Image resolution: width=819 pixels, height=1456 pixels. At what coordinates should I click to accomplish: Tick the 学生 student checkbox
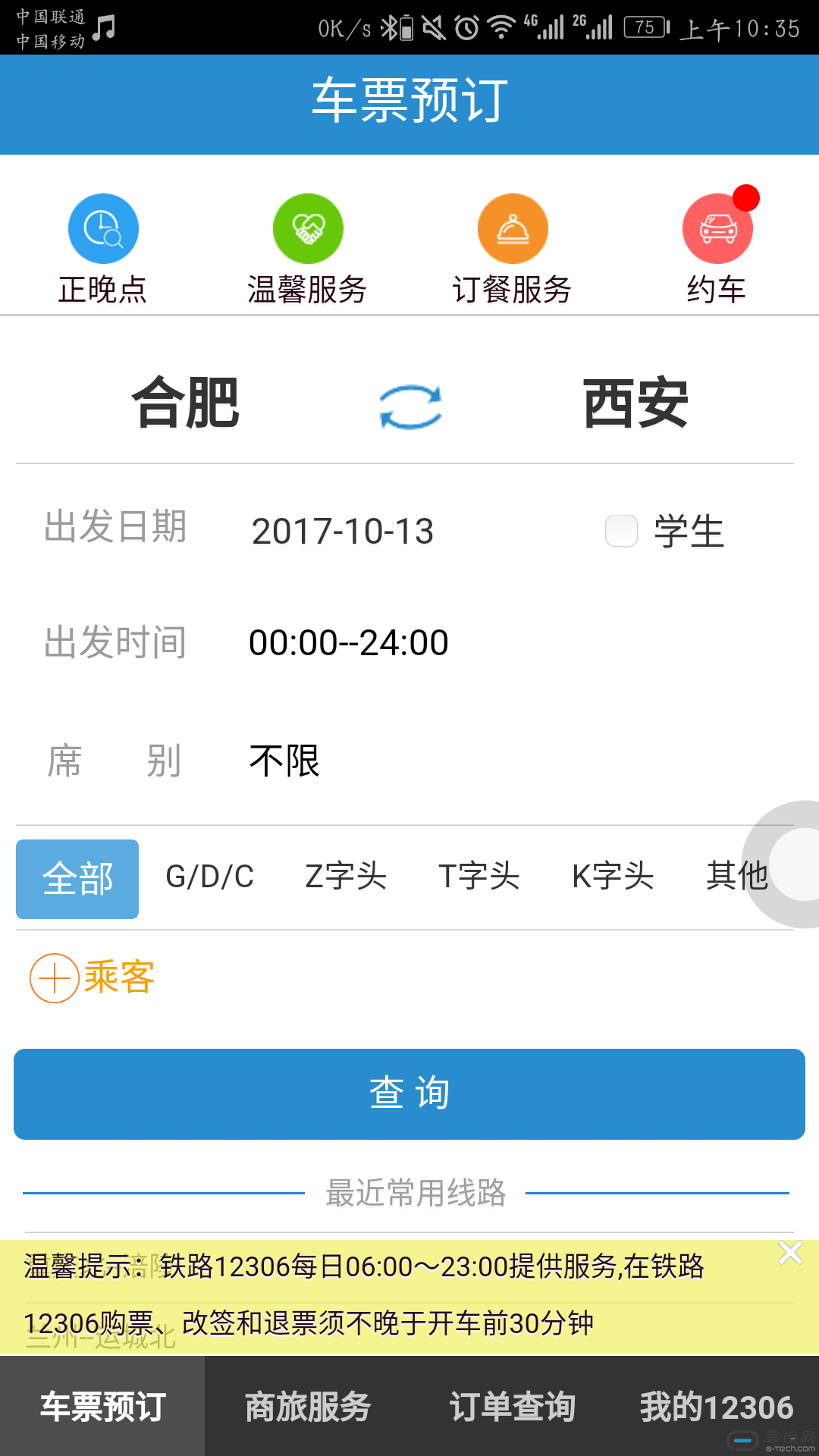622,530
